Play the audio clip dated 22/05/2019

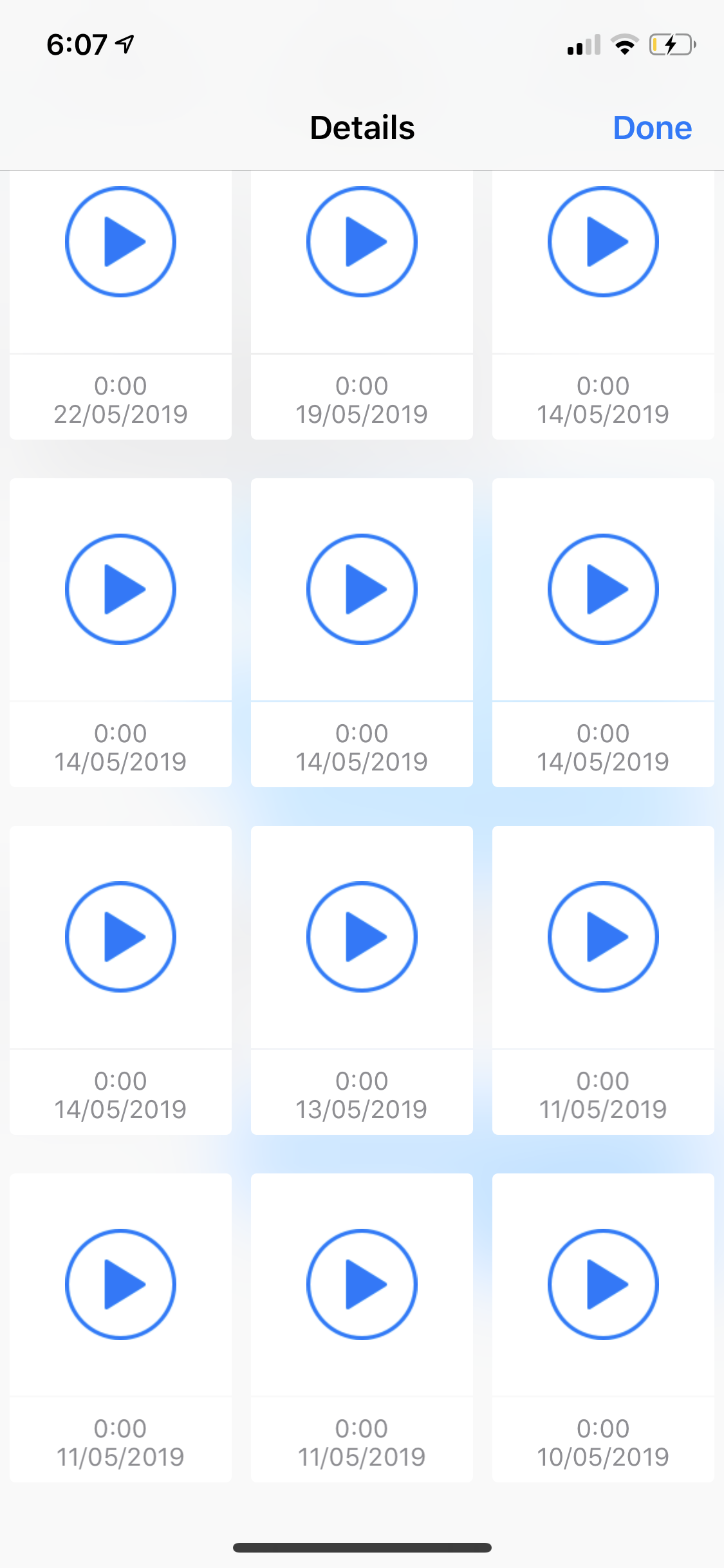pos(120,241)
